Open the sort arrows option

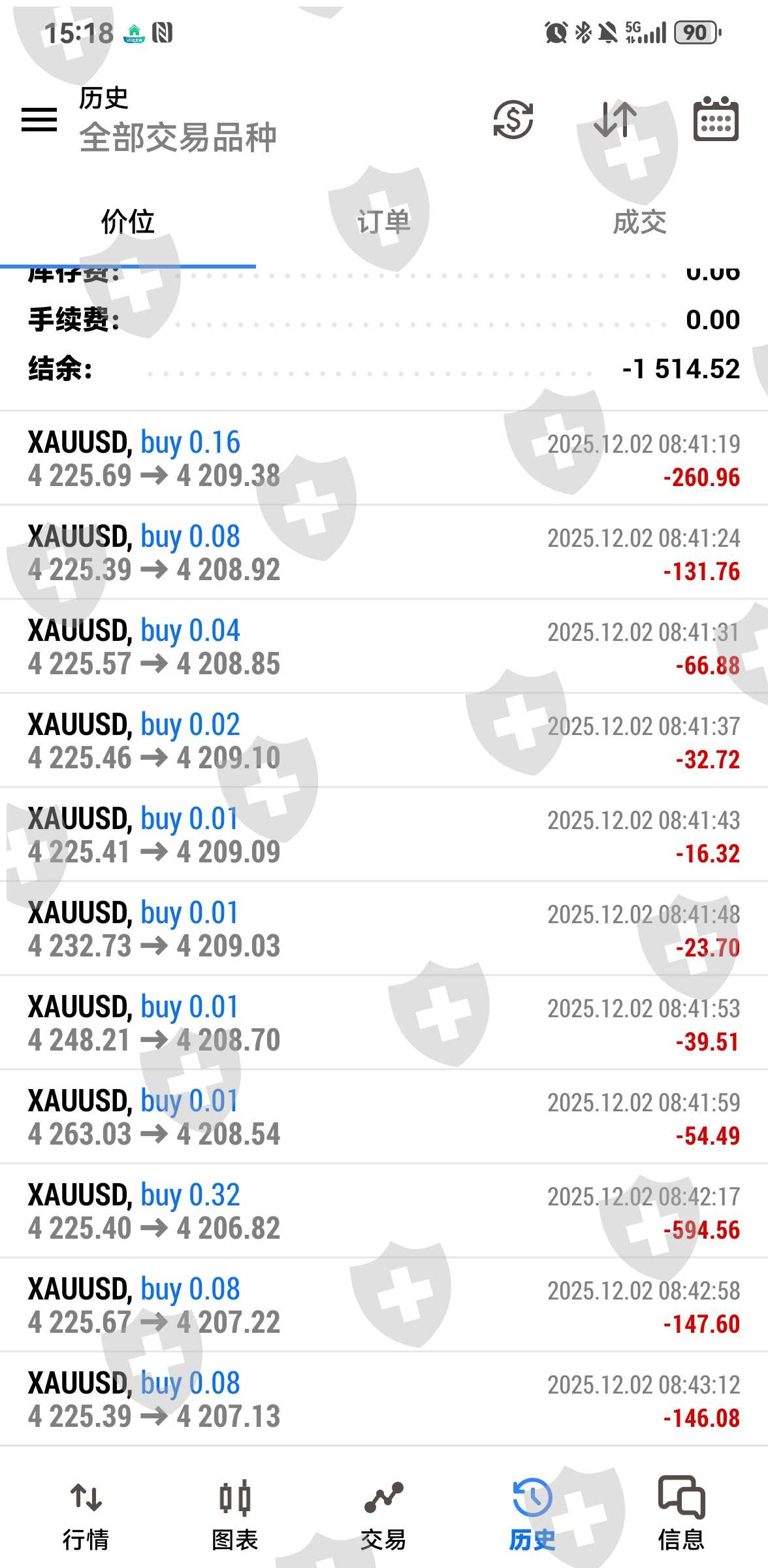tap(615, 120)
